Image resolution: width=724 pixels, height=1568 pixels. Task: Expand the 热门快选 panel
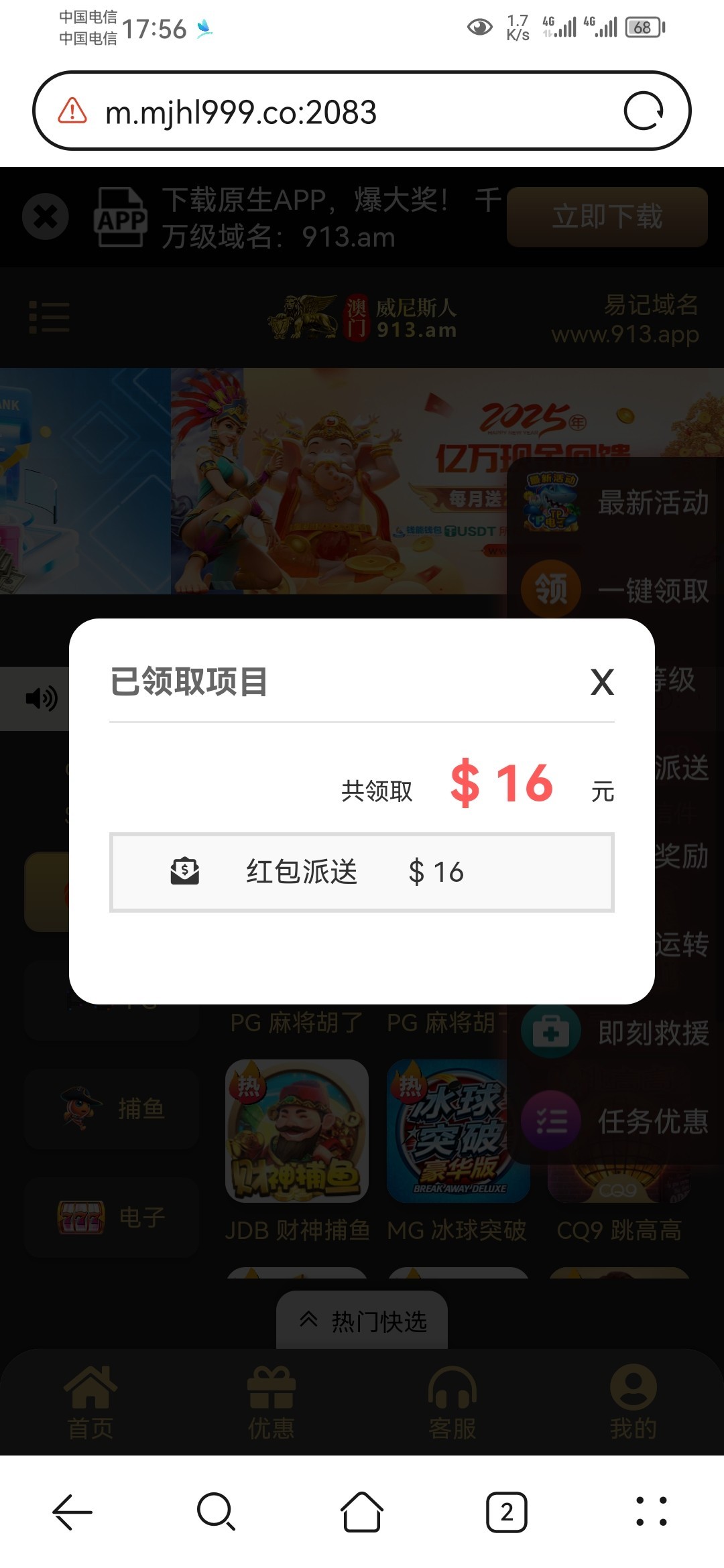tap(362, 1321)
